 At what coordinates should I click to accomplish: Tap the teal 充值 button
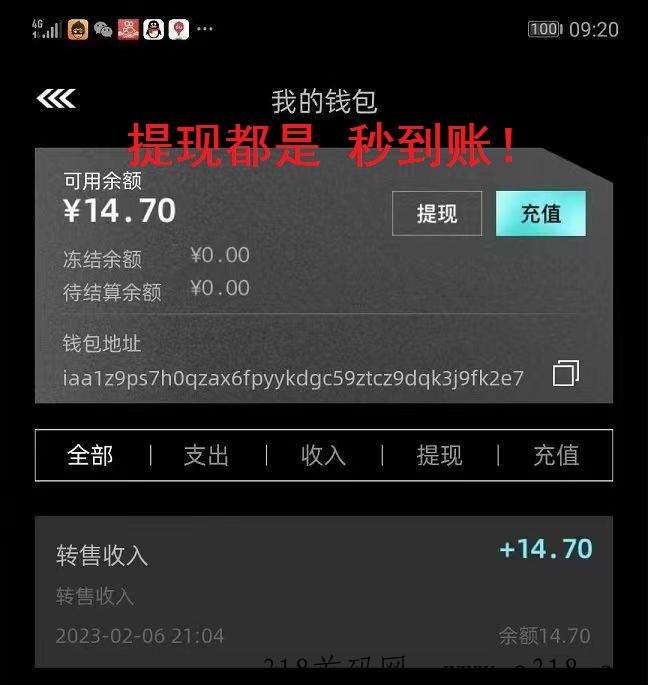coord(541,214)
